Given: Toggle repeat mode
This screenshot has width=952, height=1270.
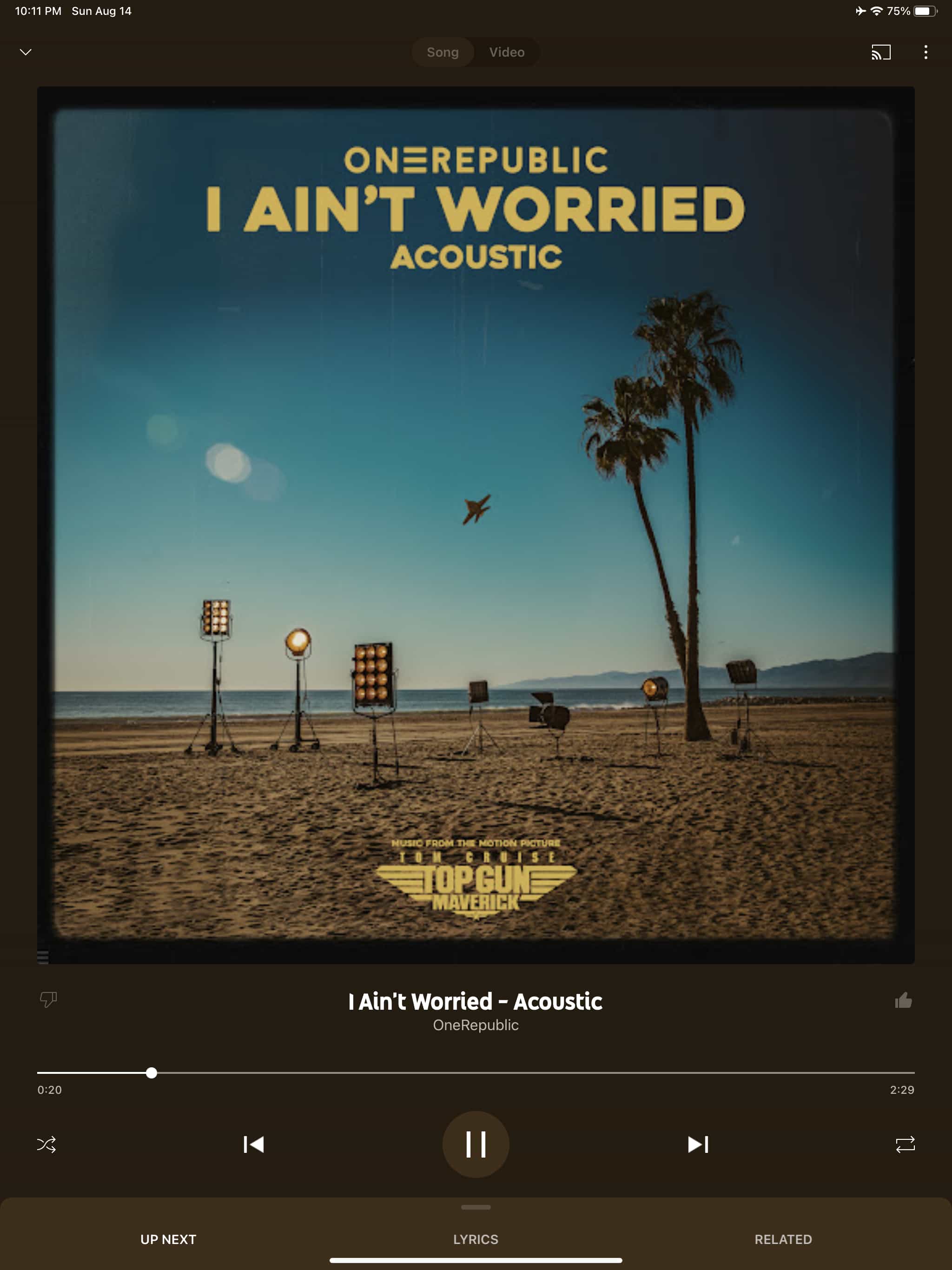Looking at the screenshot, I should (x=905, y=1144).
